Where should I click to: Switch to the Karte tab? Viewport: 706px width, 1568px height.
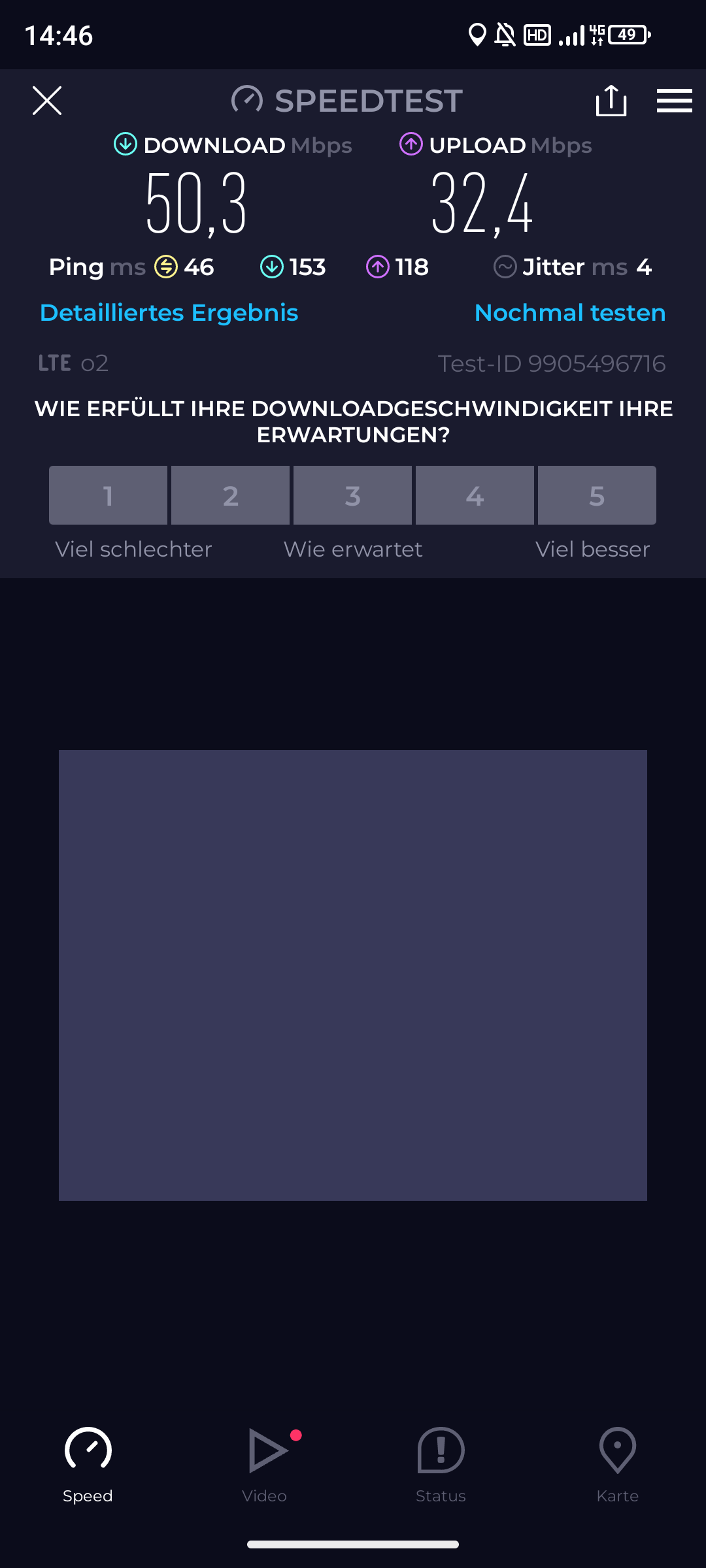(x=618, y=1462)
